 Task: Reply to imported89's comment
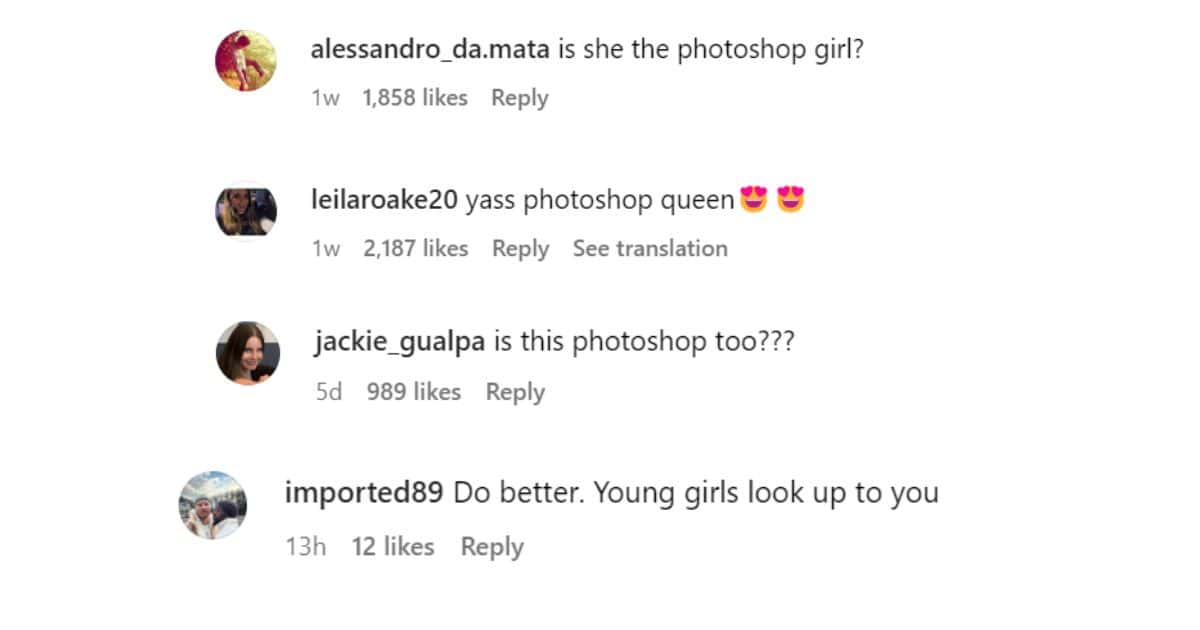[492, 547]
